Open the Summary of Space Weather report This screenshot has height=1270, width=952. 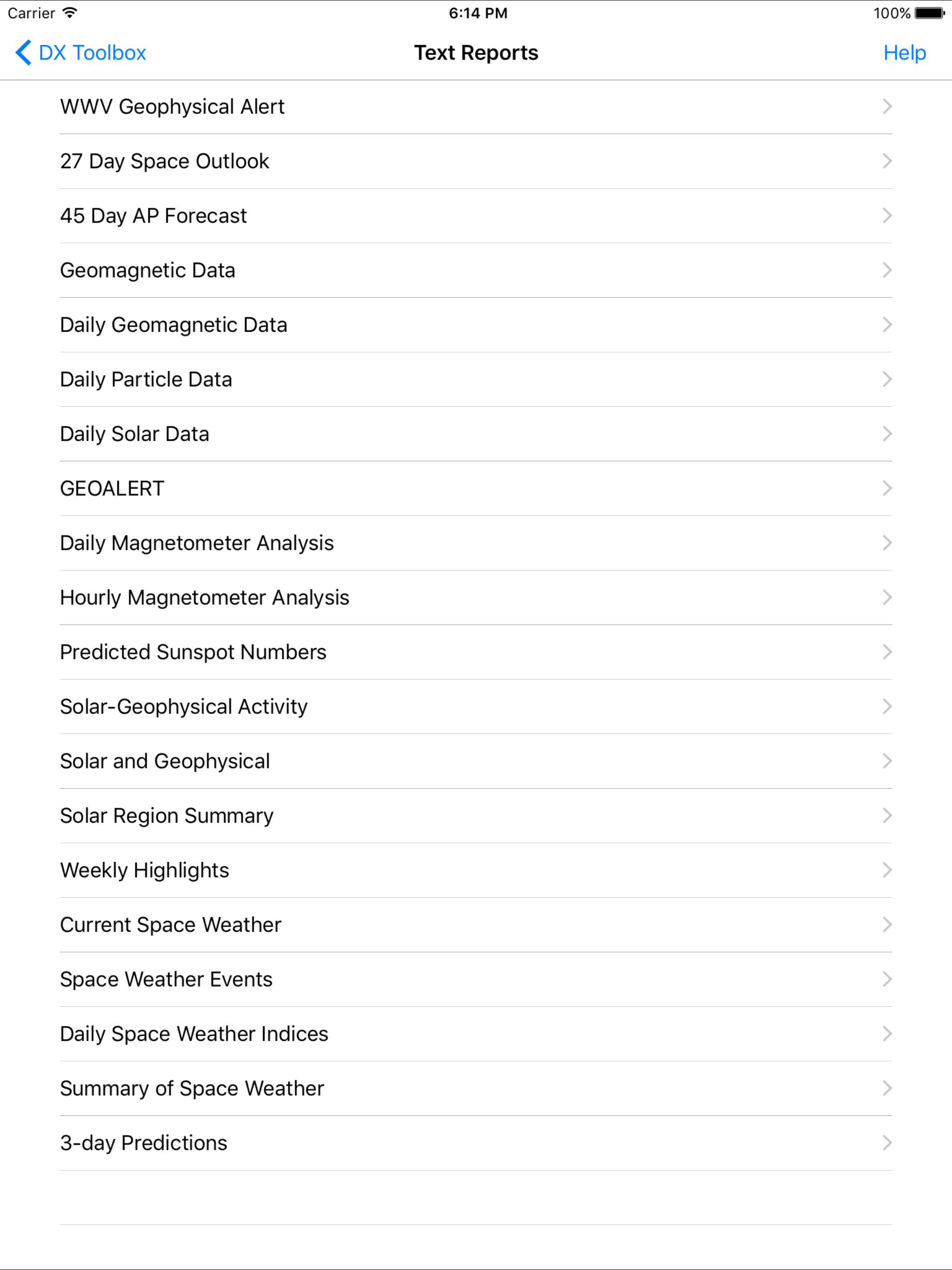click(x=192, y=1088)
